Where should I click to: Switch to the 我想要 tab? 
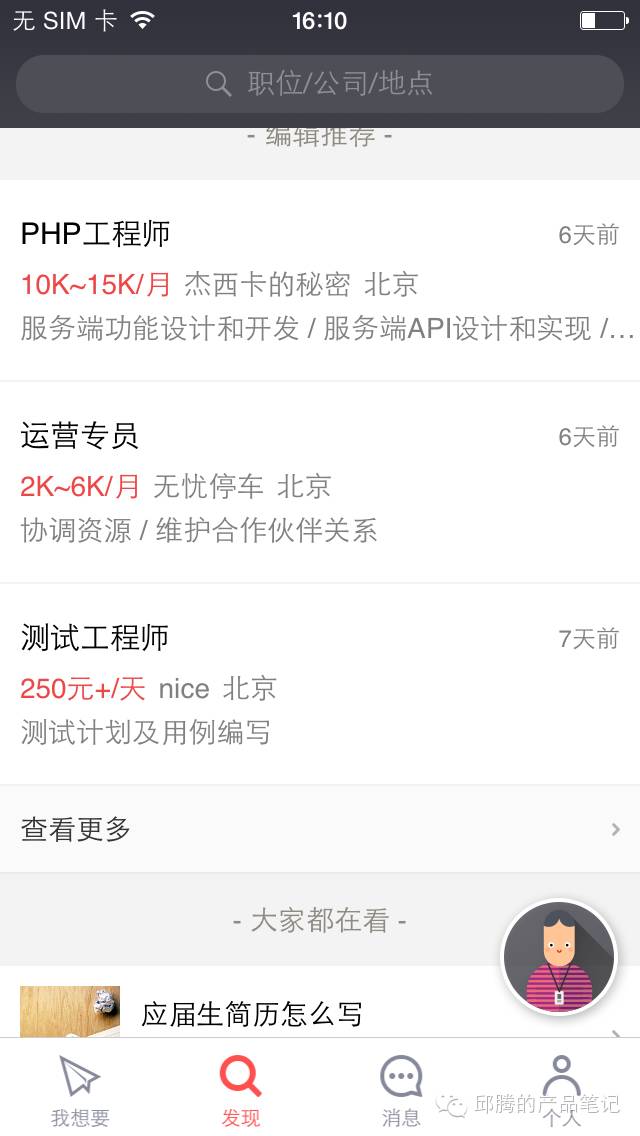tap(80, 1091)
